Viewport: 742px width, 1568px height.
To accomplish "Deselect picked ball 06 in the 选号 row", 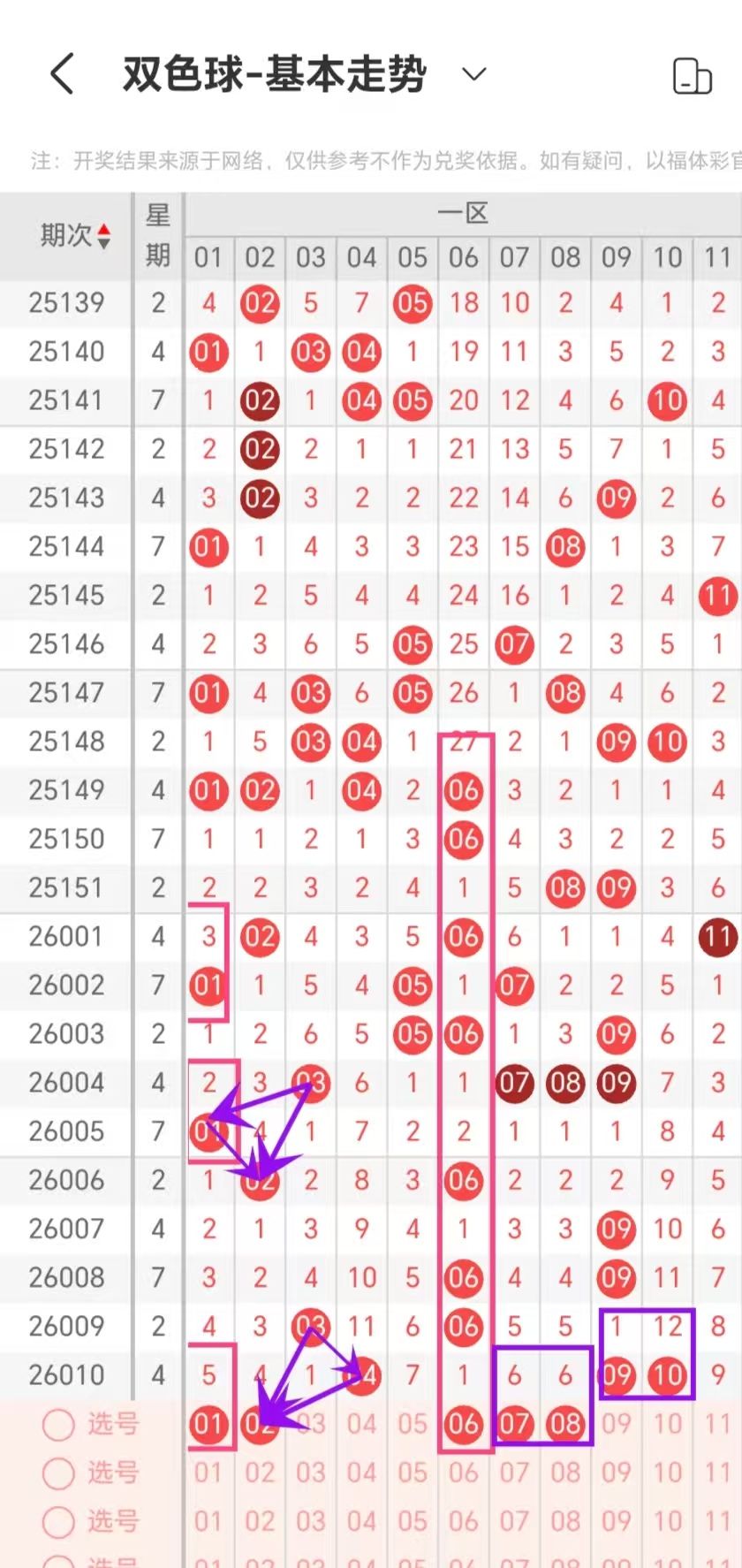I will coord(463,1424).
